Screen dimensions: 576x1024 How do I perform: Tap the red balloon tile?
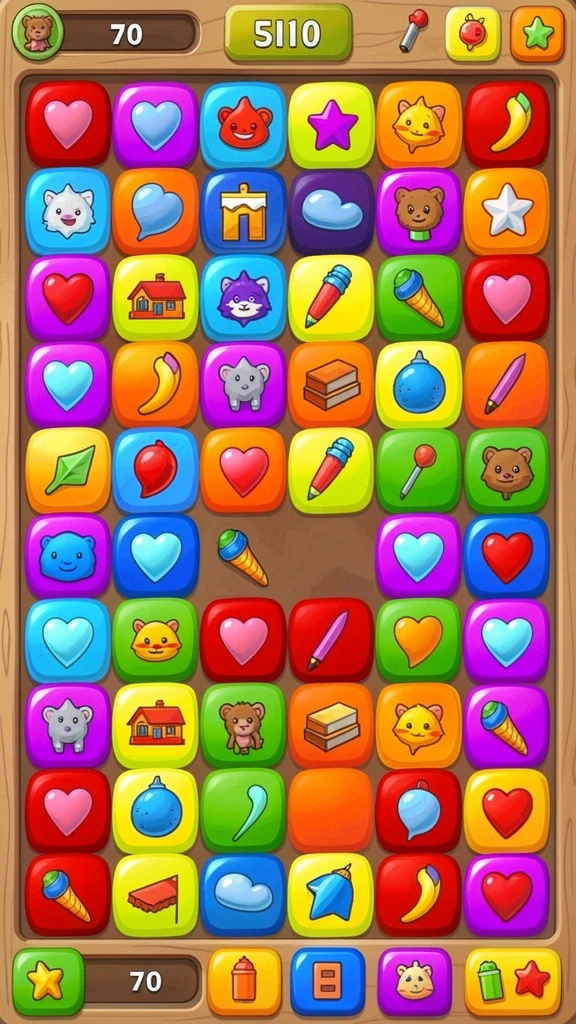point(155,470)
